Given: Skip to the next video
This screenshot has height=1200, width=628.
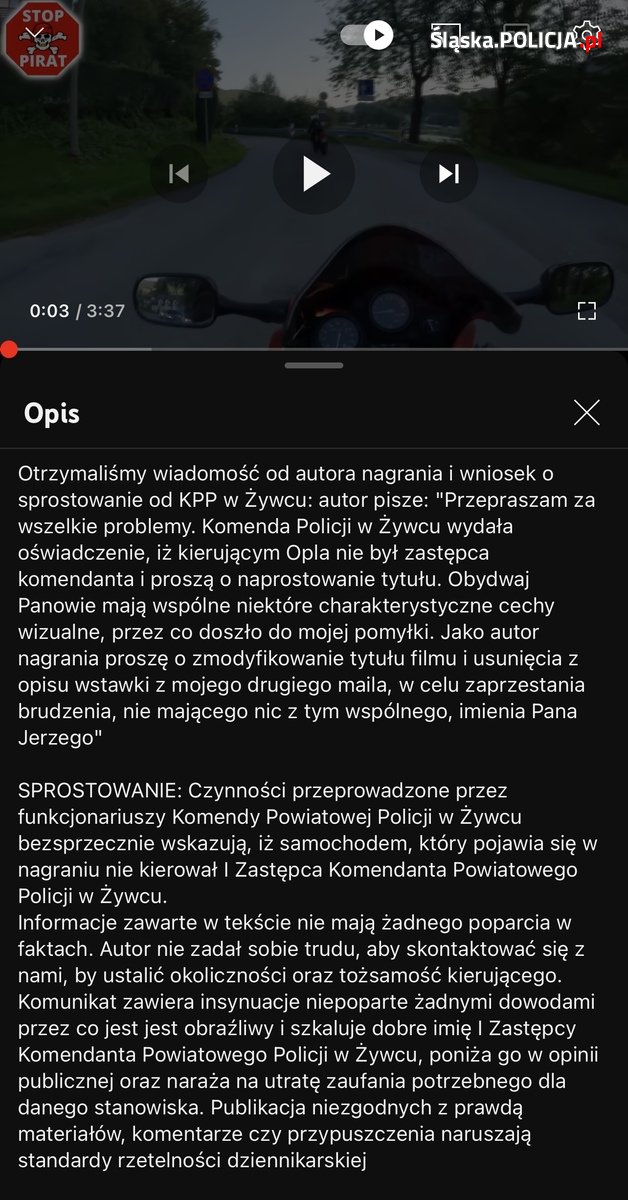Looking at the screenshot, I should (x=449, y=173).
